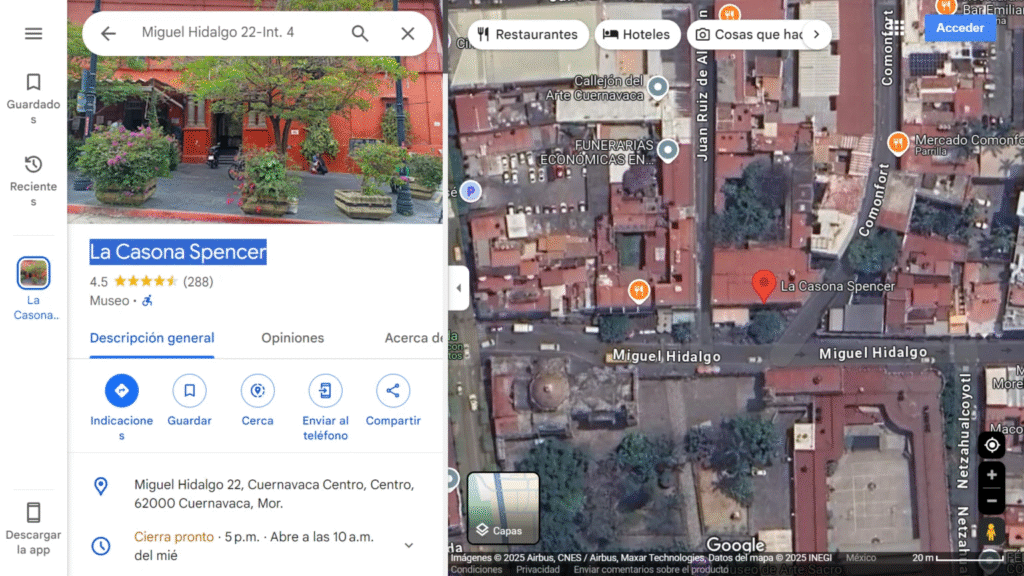Screen dimensions: 1024x576
Task: Open the hamburger menu
Action: click(x=33, y=33)
